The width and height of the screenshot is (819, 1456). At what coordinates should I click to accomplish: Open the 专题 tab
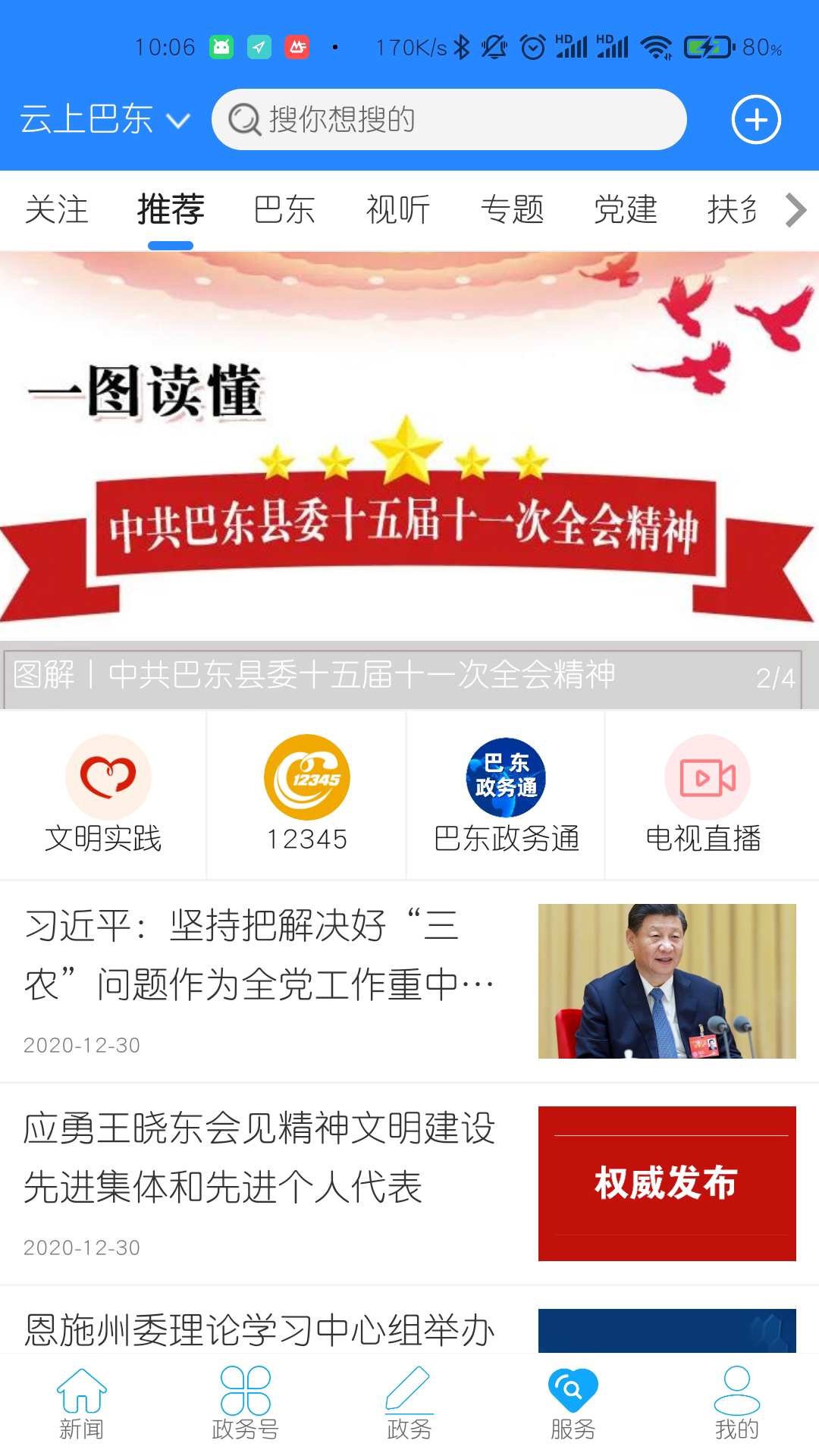coord(512,210)
